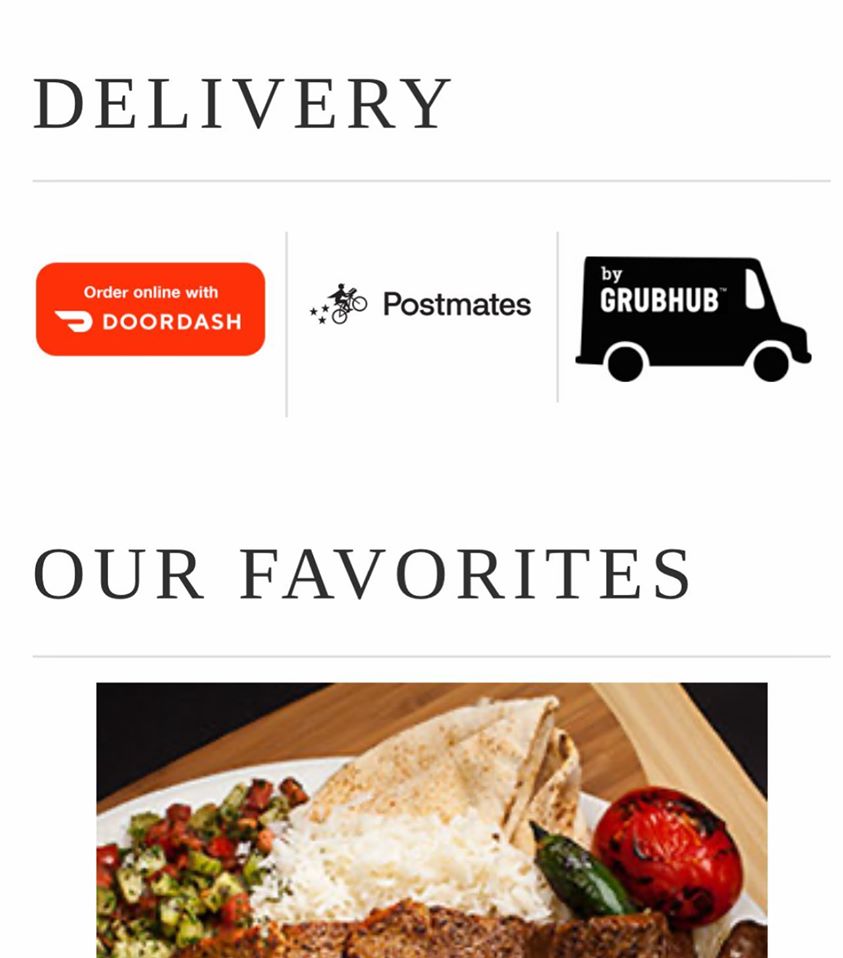Open the featured kebab plate photo
Viewport: 843px width, 958px height.
[431, 820]
